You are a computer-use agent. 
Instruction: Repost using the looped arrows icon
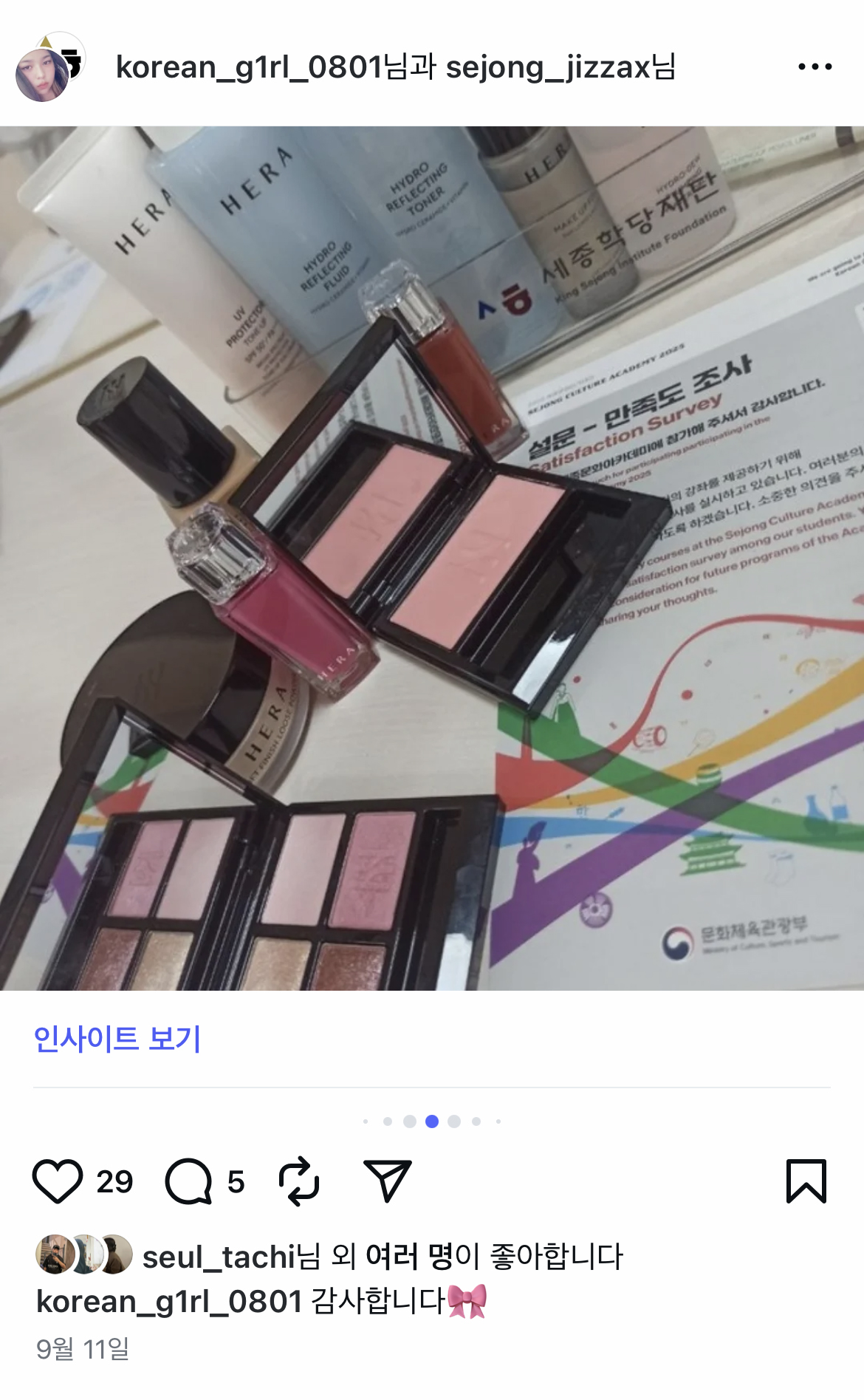299,1181
